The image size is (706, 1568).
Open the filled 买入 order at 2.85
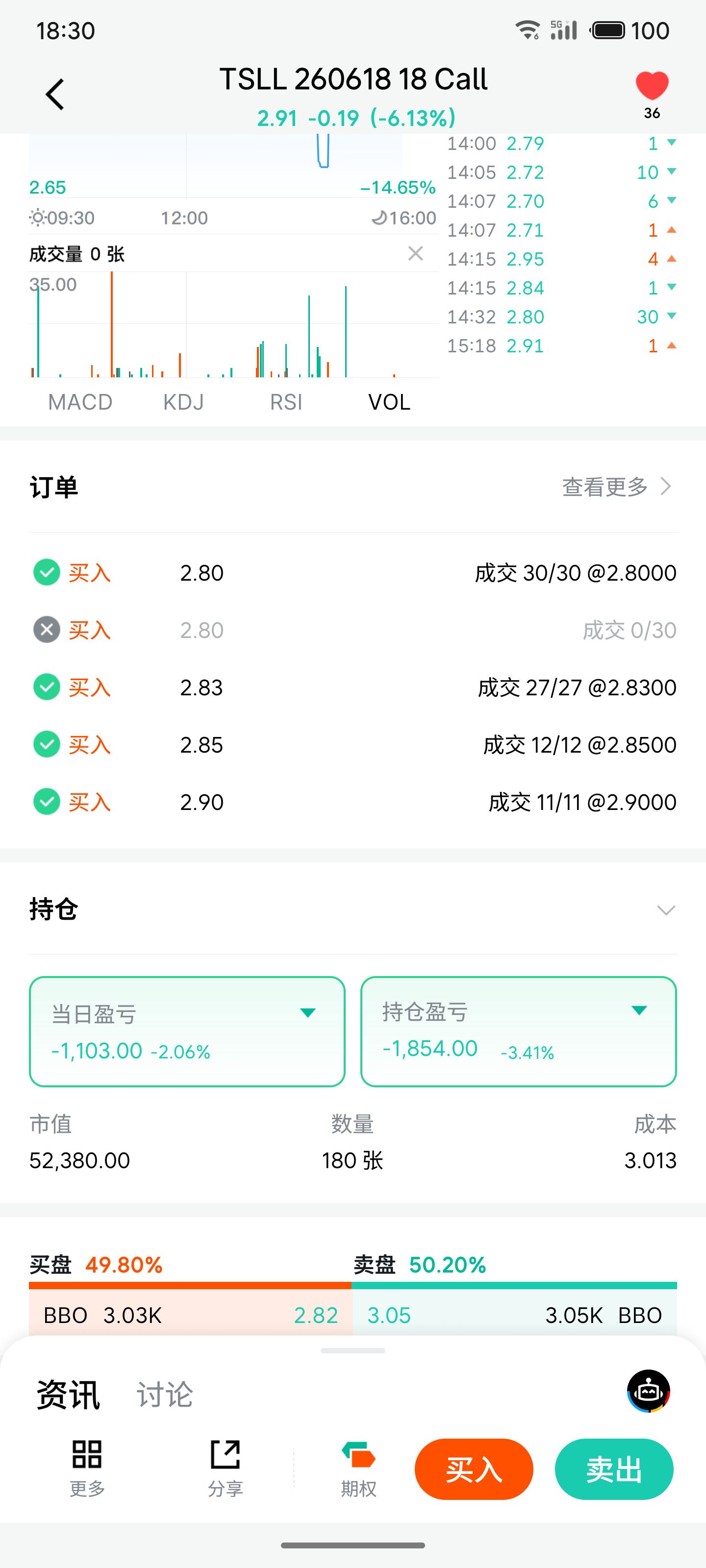pos(353,744)
